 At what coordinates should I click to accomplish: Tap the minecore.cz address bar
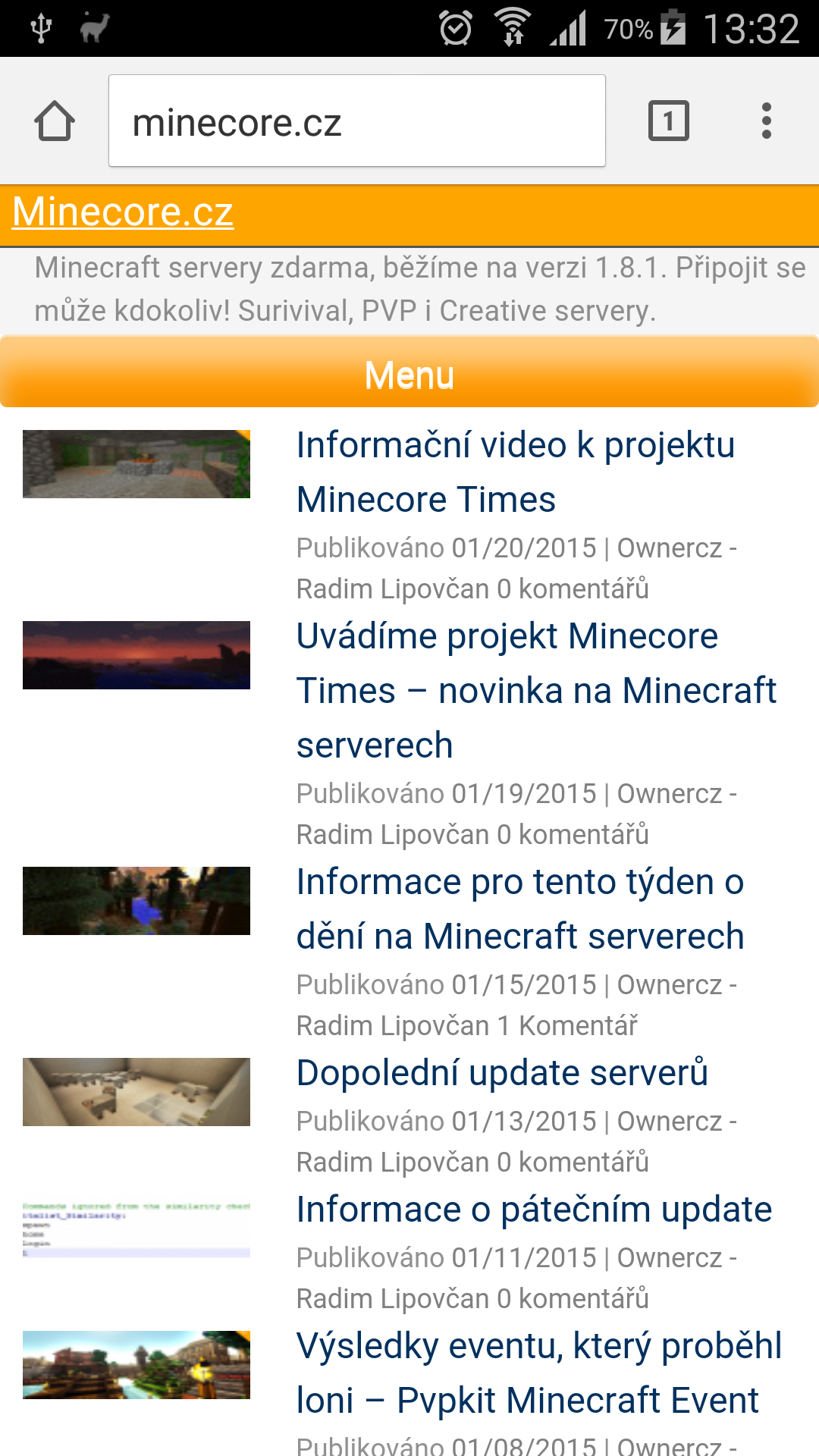[x=356, y=121]
